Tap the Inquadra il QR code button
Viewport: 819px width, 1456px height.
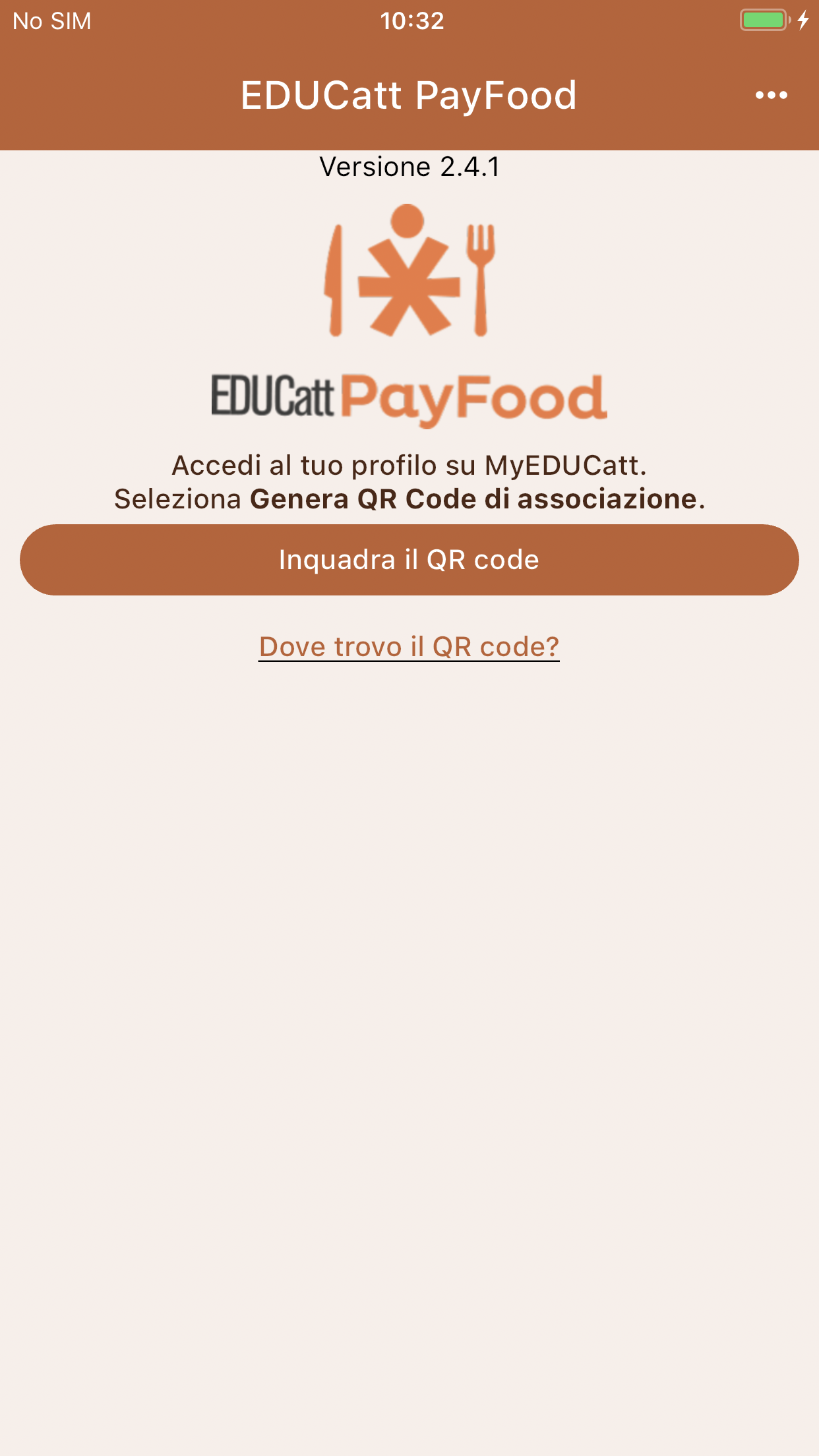tap(409, 560)
